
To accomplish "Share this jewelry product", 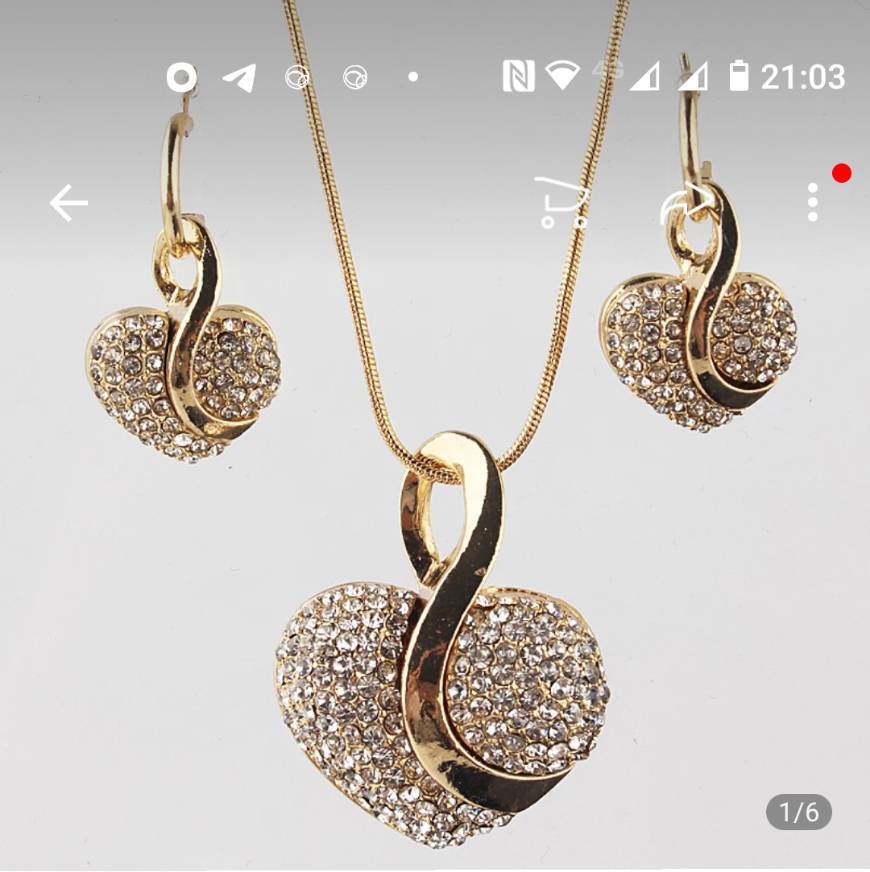I will [687, 203].
